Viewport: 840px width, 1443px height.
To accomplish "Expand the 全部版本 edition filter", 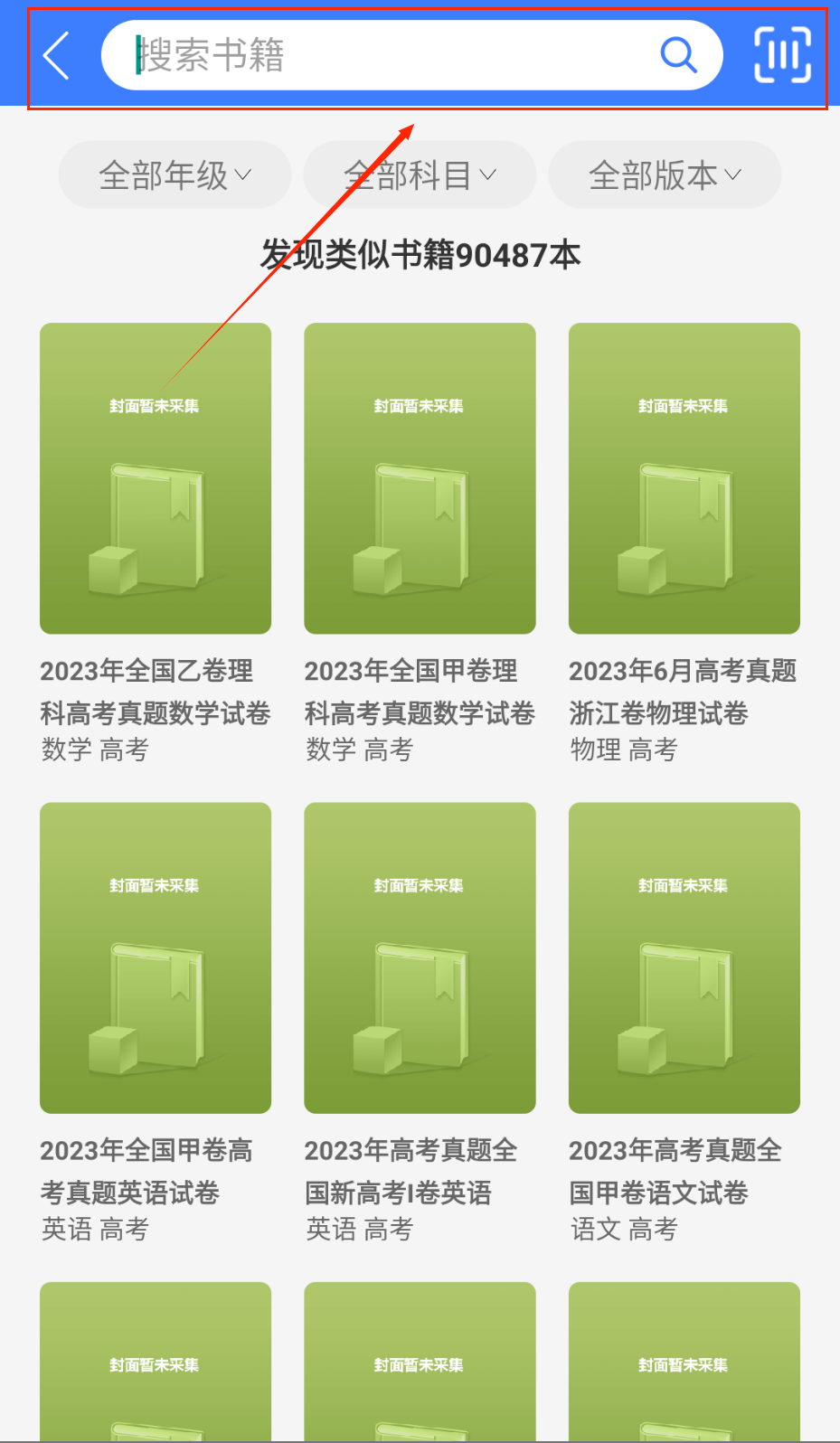I will tap(665, 174).
